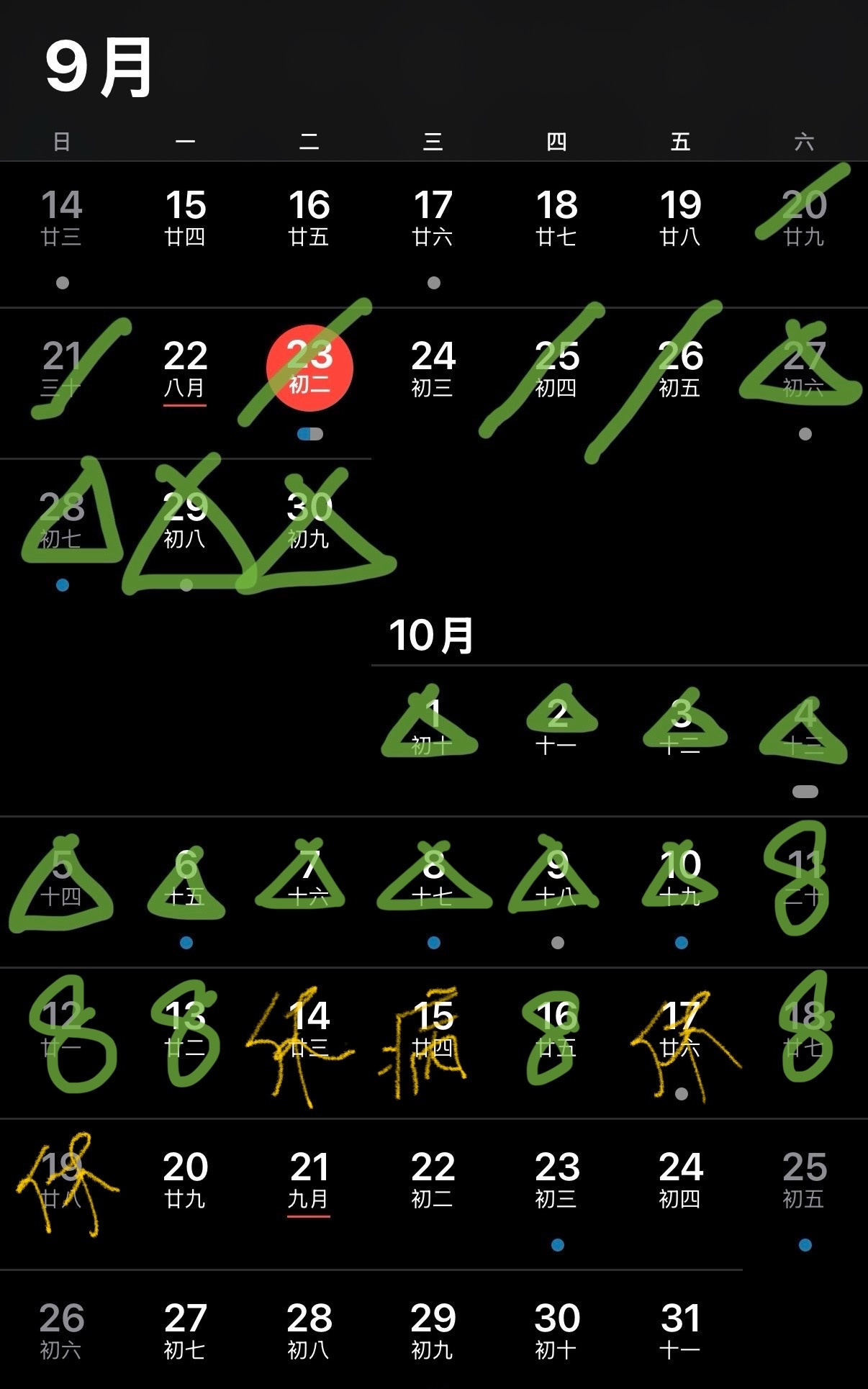Screen dimensions: 868x1389
Task: Tap October 22 date
Action: (433, 1179)
